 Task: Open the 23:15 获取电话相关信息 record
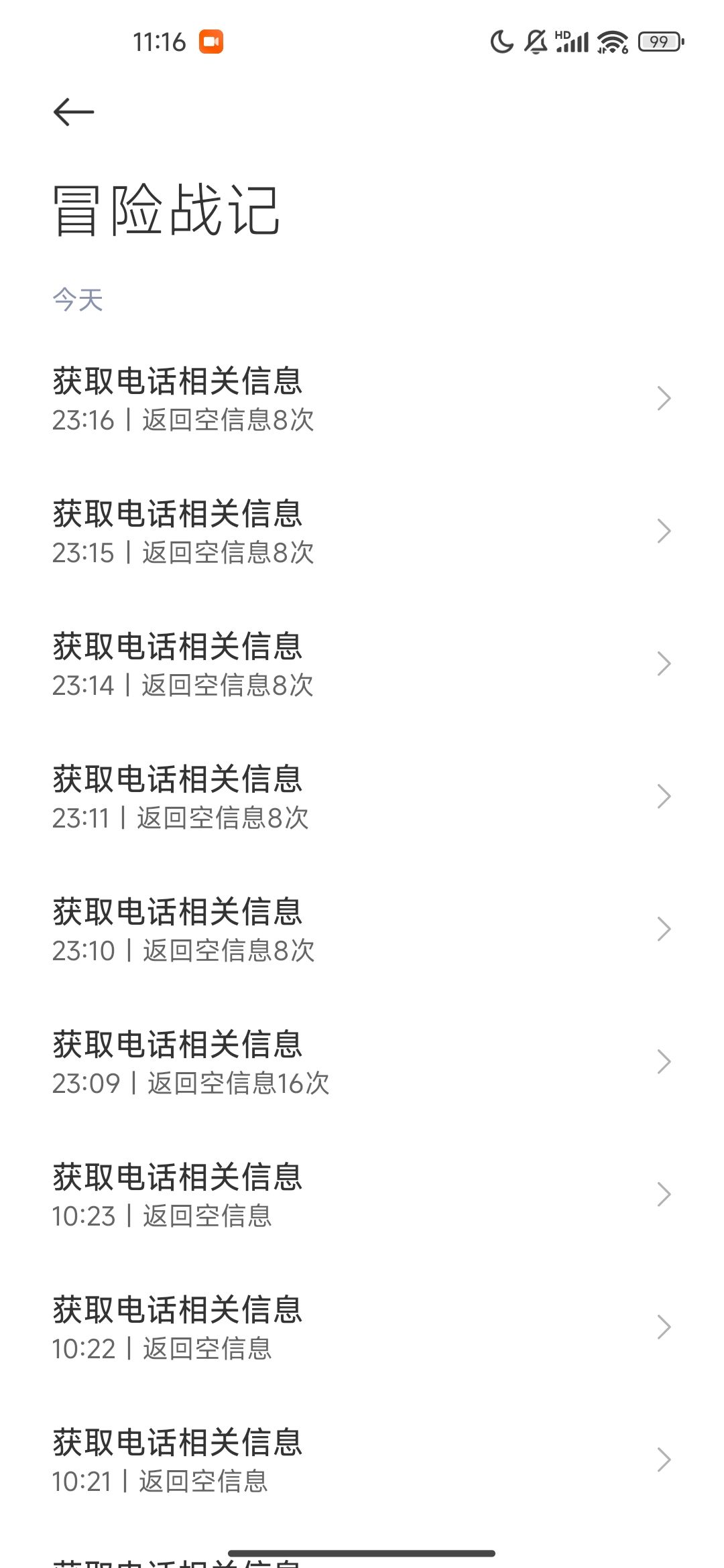point(362,531)
